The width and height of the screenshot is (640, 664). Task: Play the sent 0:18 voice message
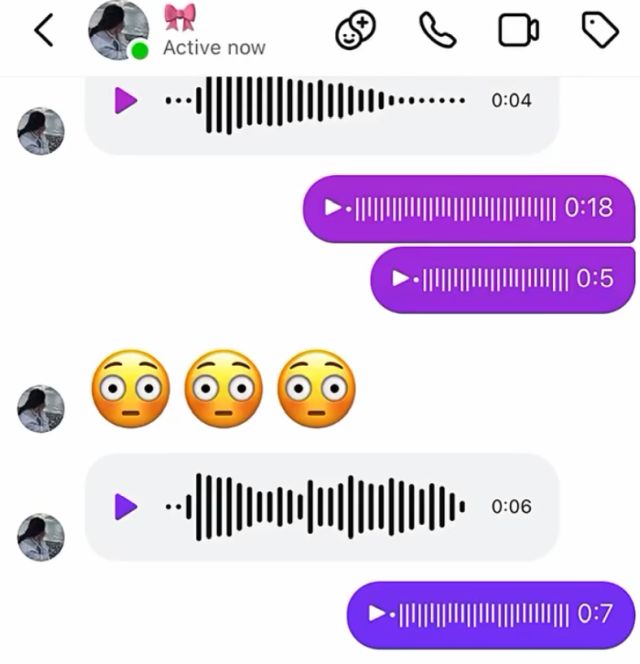click(x=333, y=208)
